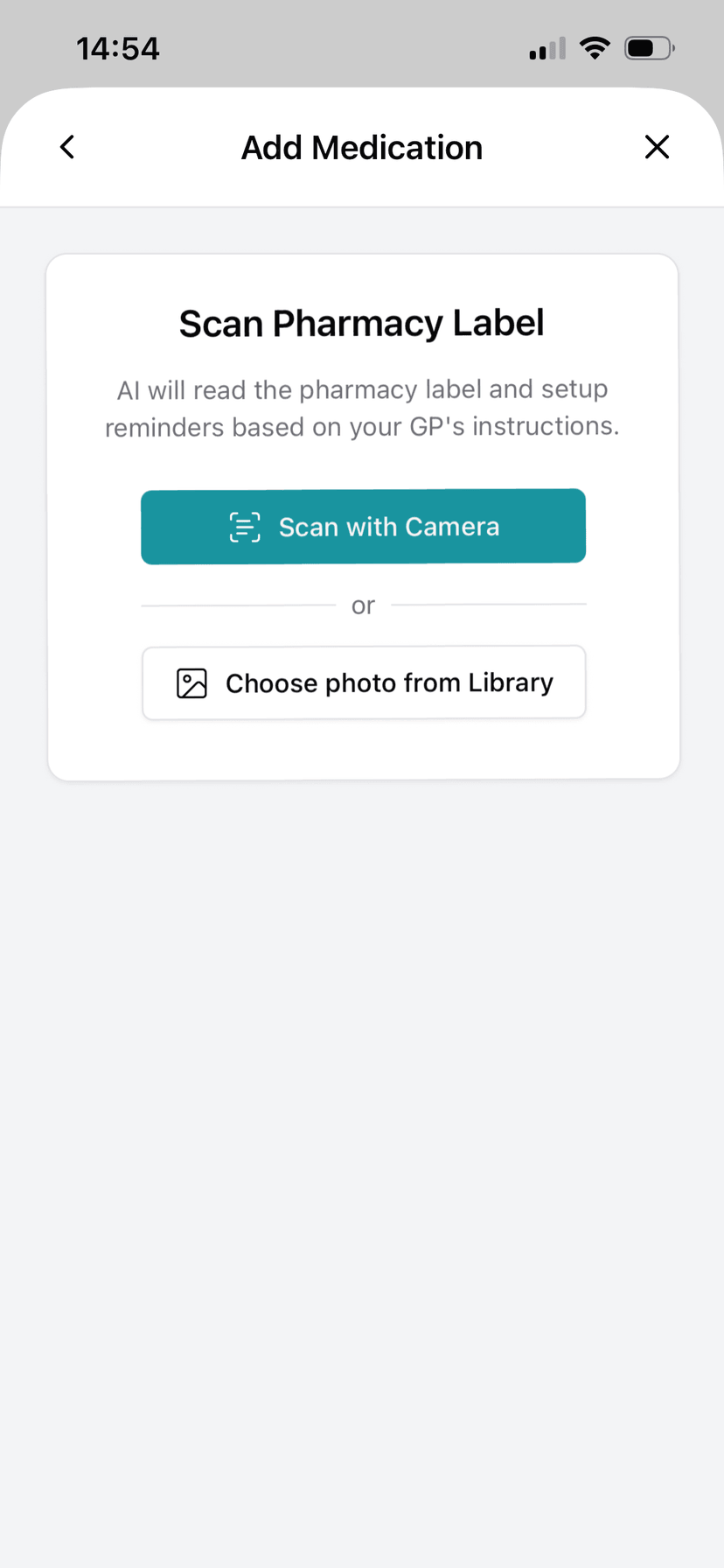This screenshot has height=1568, width=724.
Task: Click the time display showing 14:54
Action: point(118,48)
